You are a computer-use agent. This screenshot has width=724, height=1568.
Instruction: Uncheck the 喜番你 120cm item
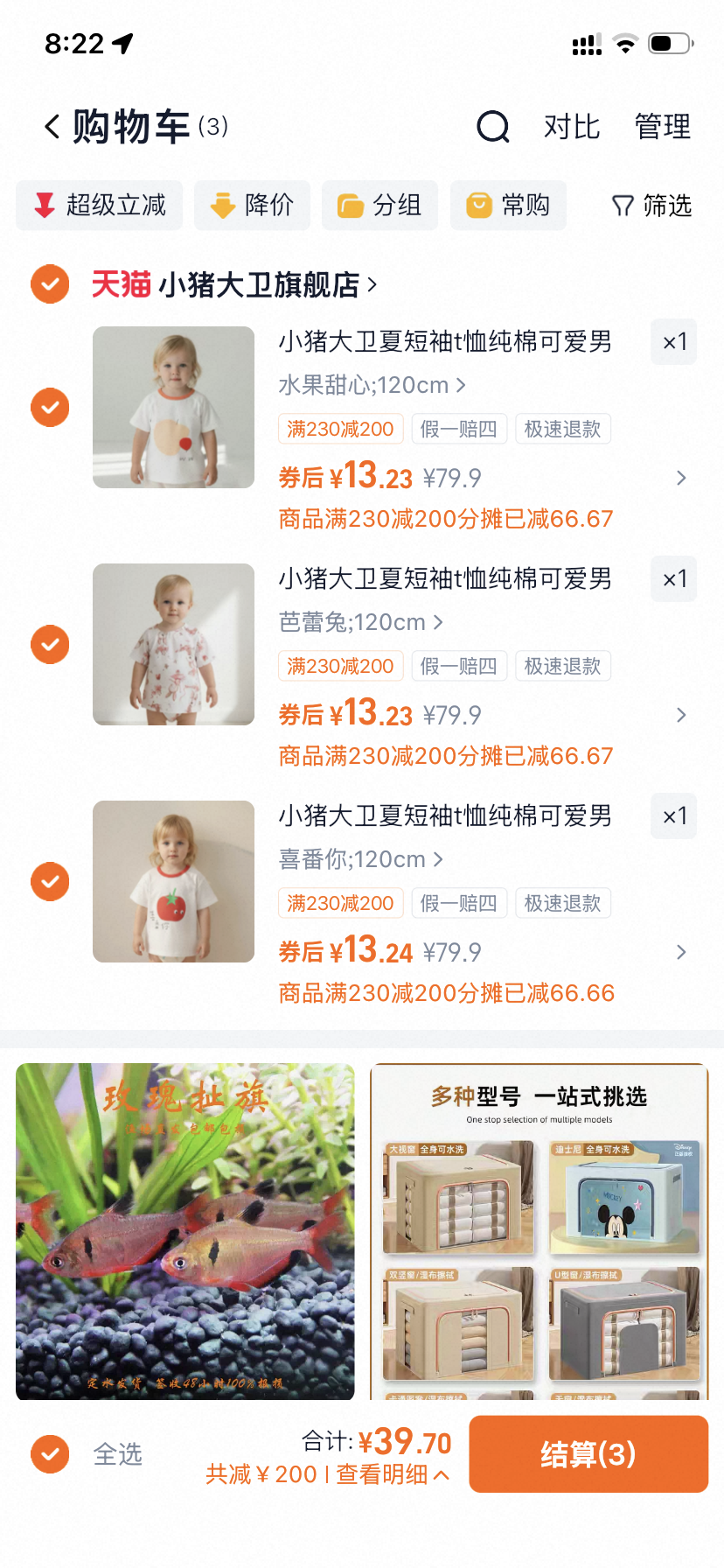pos(50,881)
